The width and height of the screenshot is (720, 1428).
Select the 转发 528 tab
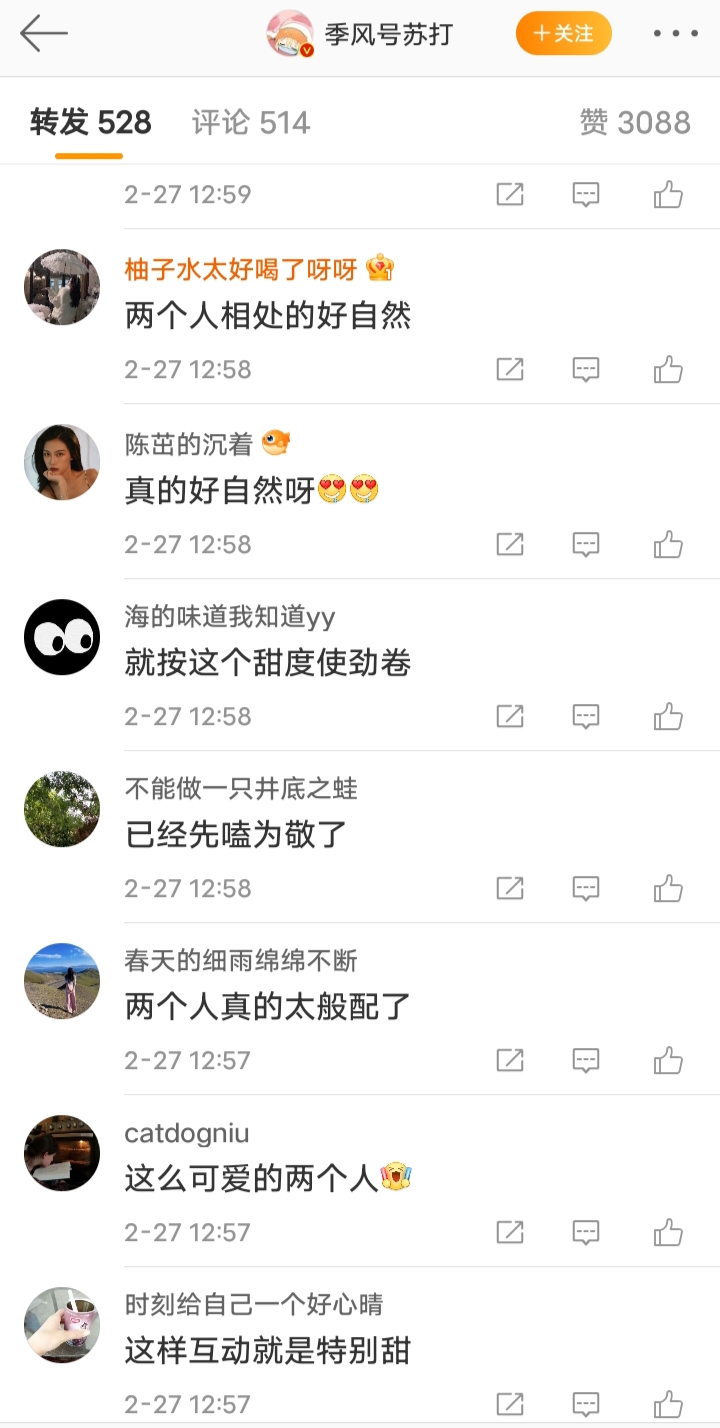tap(90, 123)
